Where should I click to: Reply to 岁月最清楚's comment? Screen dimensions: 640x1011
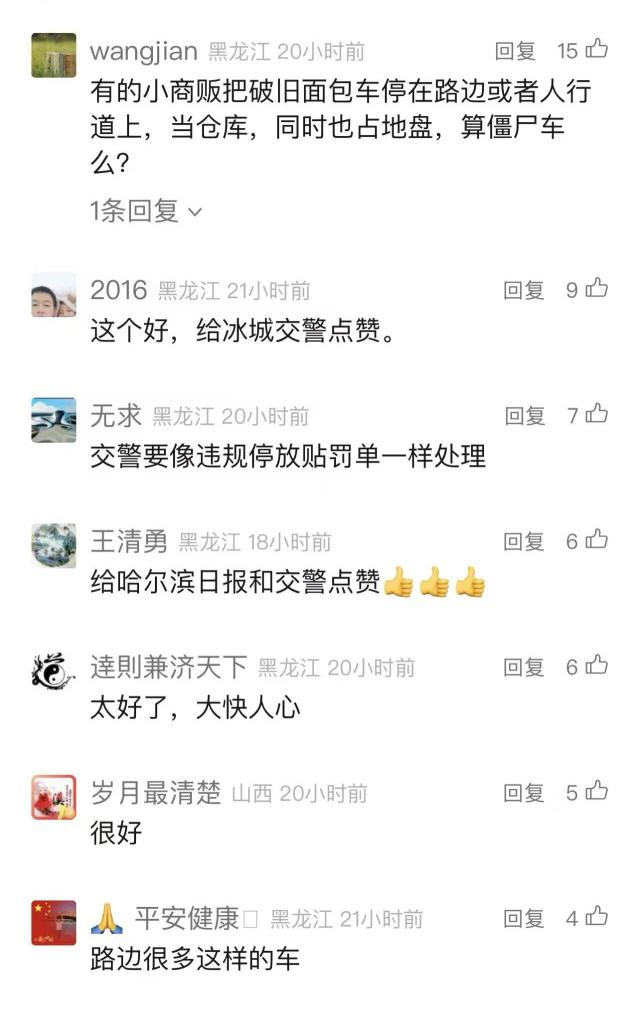523,794
